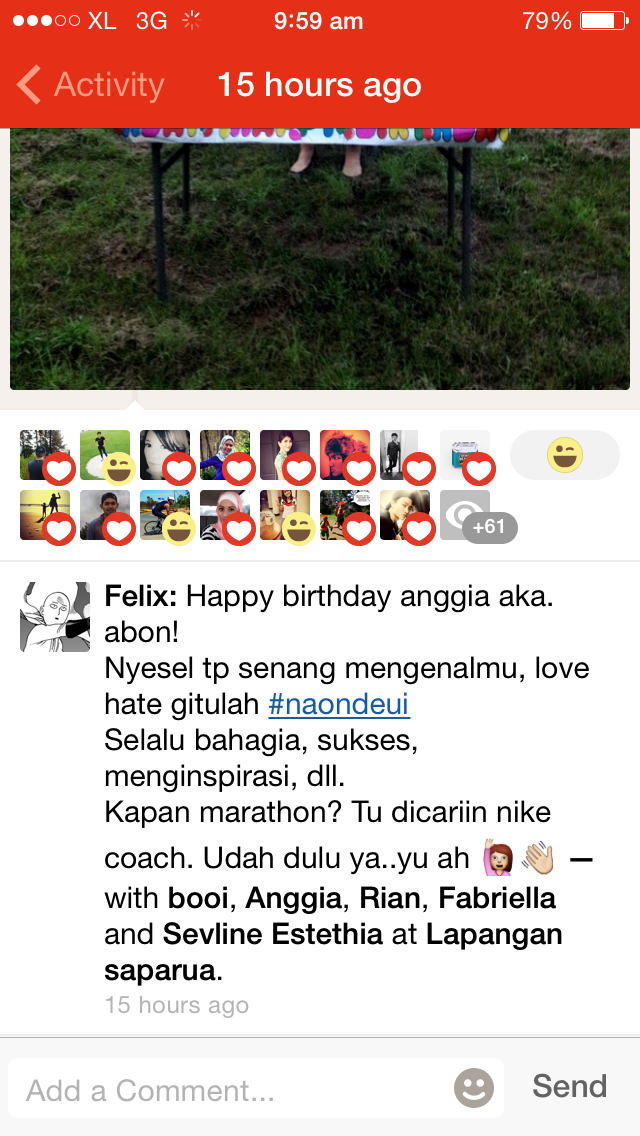640x1136 pixels.
Task: Tap the Add a Comment field
Action: click(230, 1089)
